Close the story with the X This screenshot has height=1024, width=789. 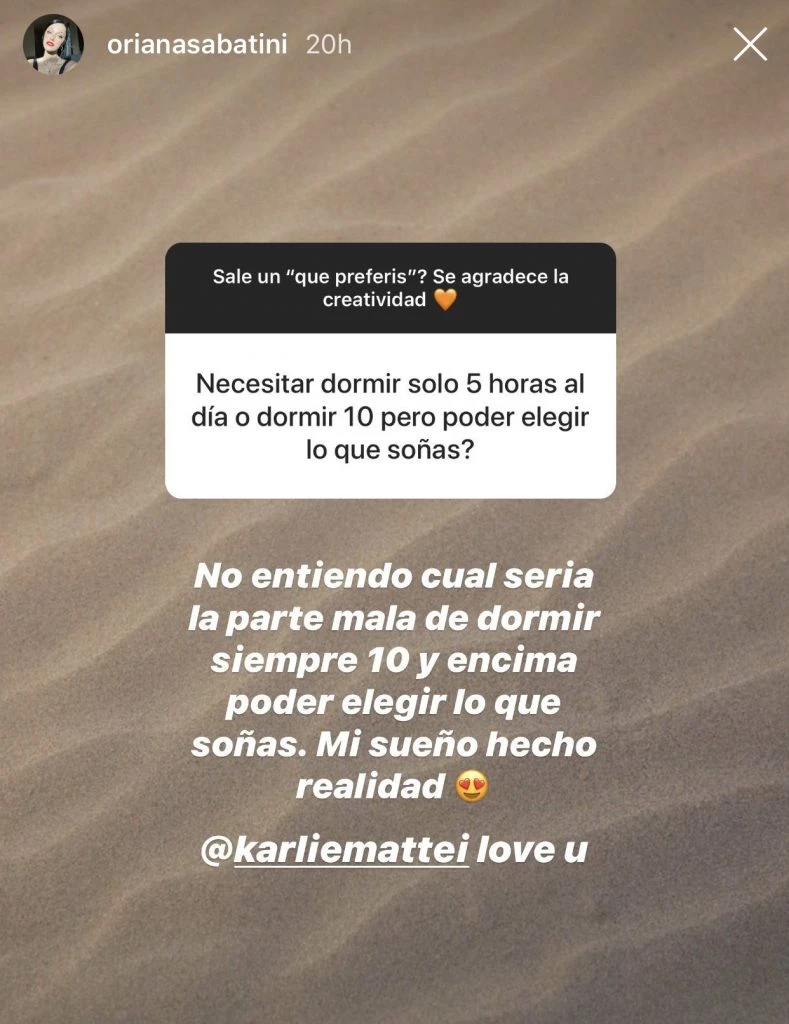pos(750,45)
